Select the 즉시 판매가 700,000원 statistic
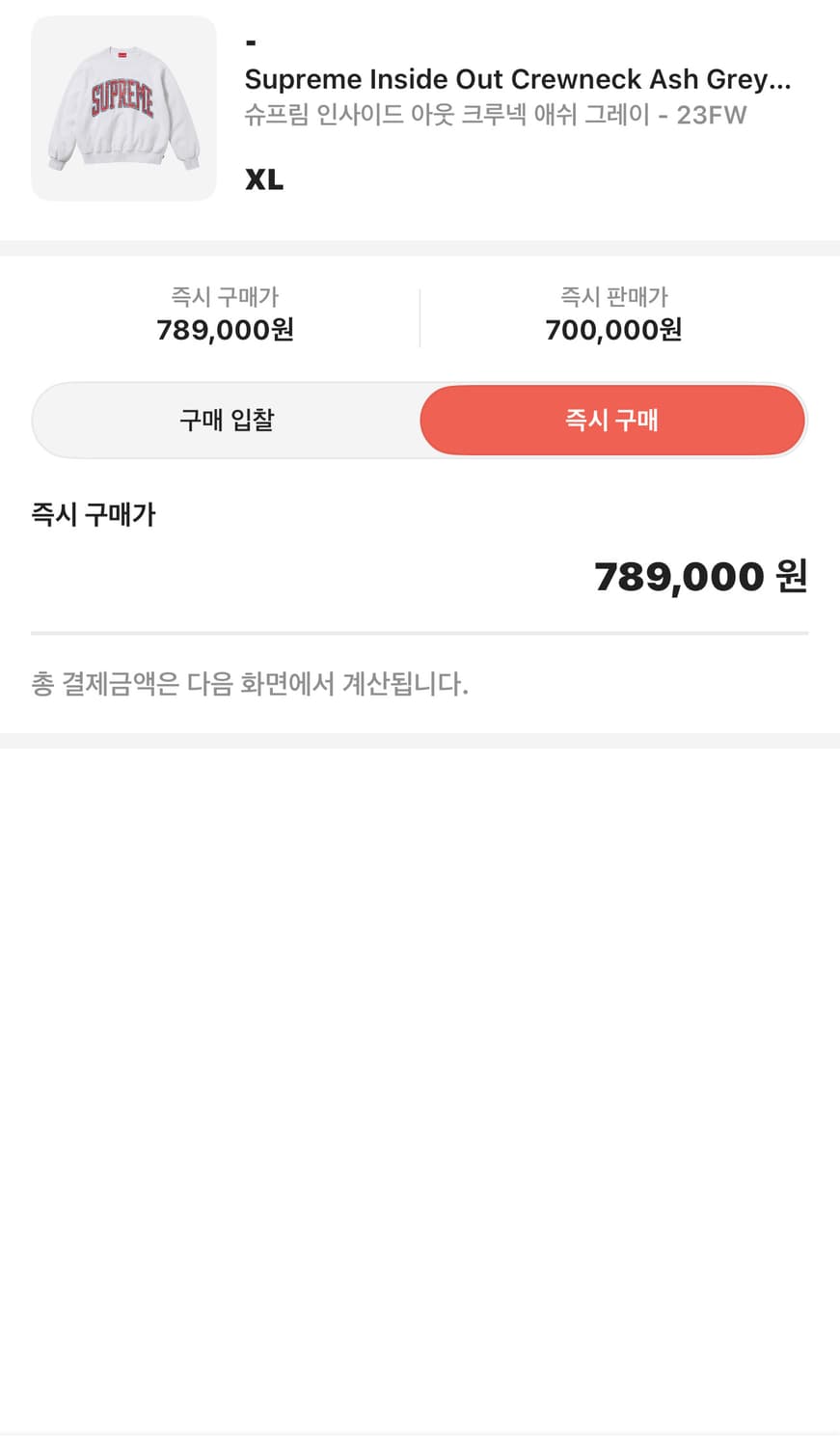840x1447 pixels. coord(613,314)
